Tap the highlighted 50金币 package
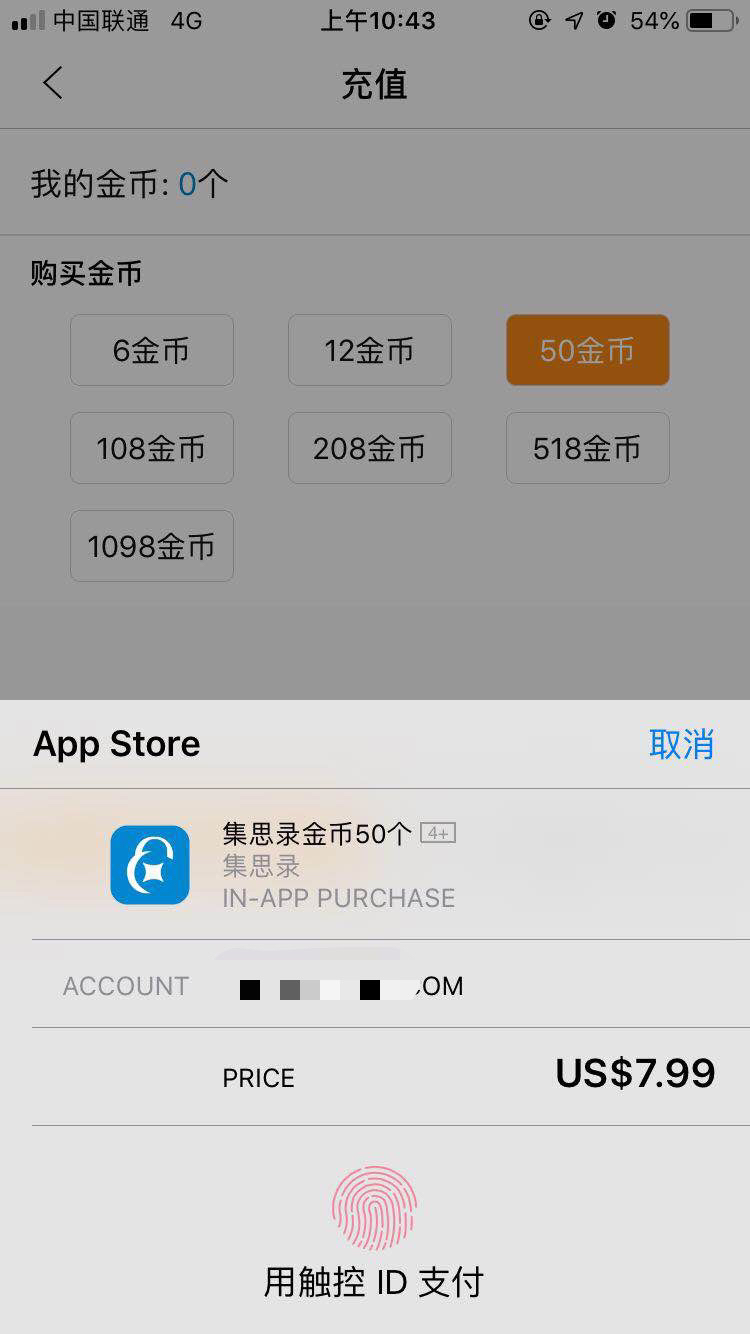Viewport: 750px width, 1334px height. 587,350
